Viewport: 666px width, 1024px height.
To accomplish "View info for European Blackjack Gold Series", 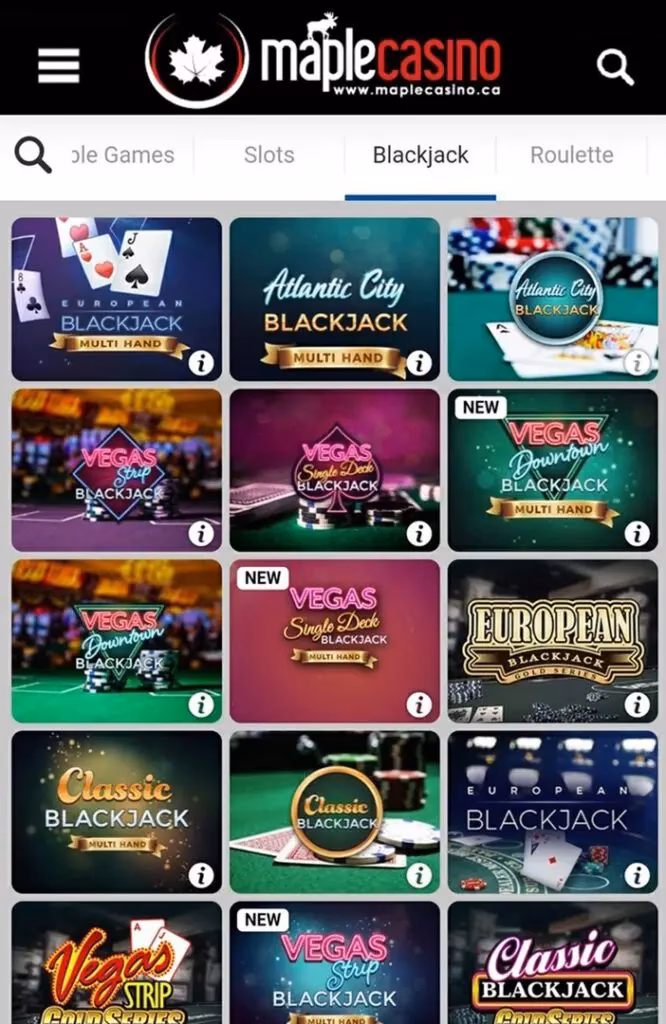I will tap(637, 705).
